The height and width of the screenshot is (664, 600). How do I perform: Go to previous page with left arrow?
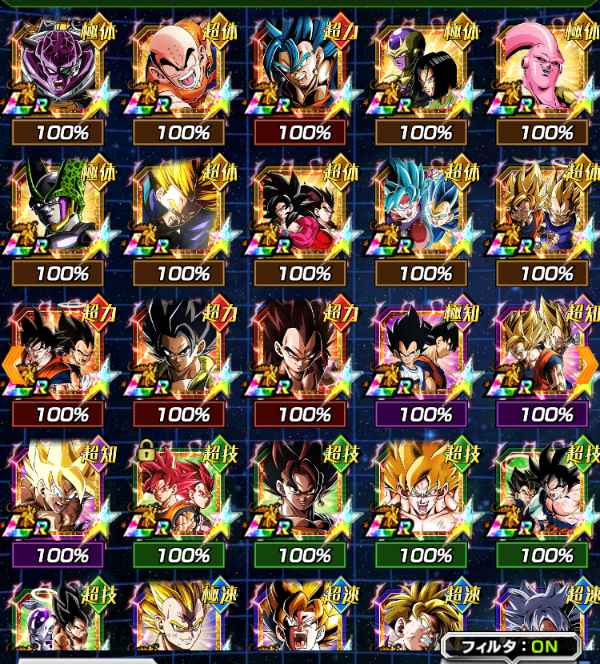pos(10,367)
